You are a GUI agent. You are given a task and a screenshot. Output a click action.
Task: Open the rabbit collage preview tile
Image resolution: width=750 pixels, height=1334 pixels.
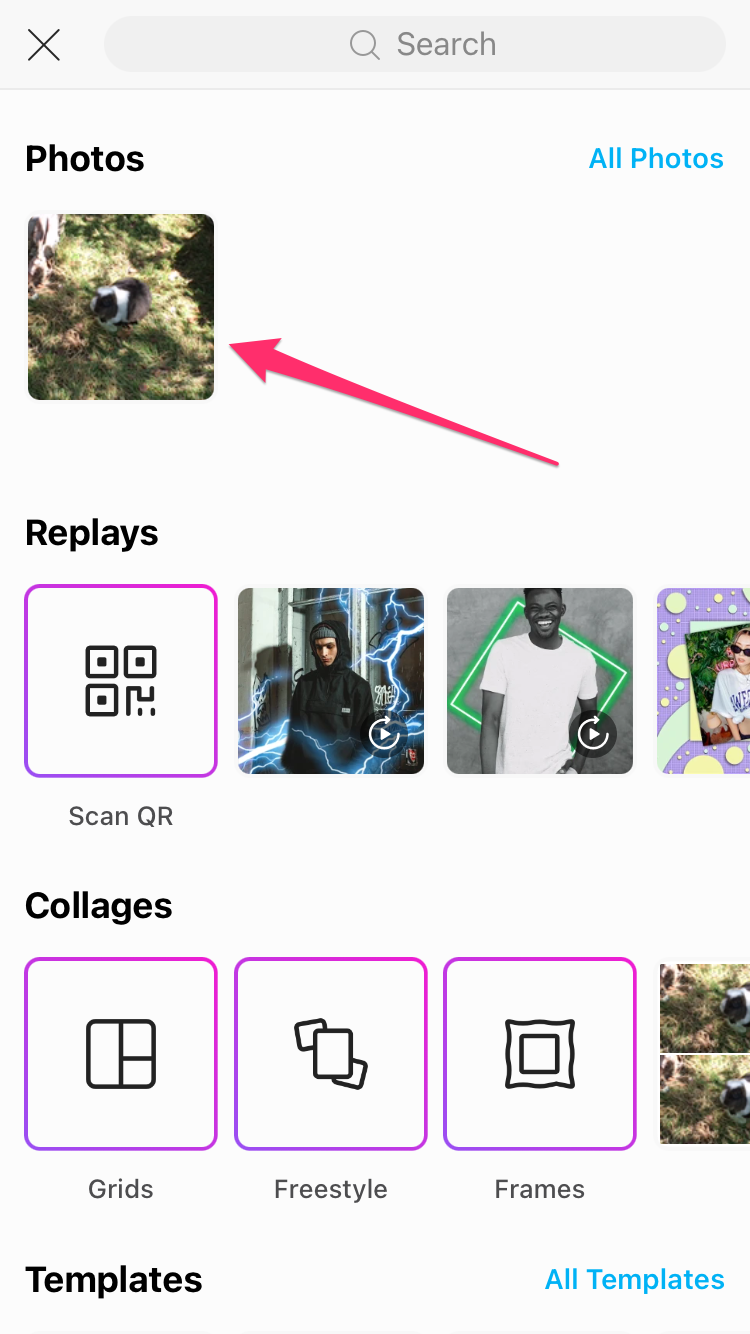pos(704,1054)
